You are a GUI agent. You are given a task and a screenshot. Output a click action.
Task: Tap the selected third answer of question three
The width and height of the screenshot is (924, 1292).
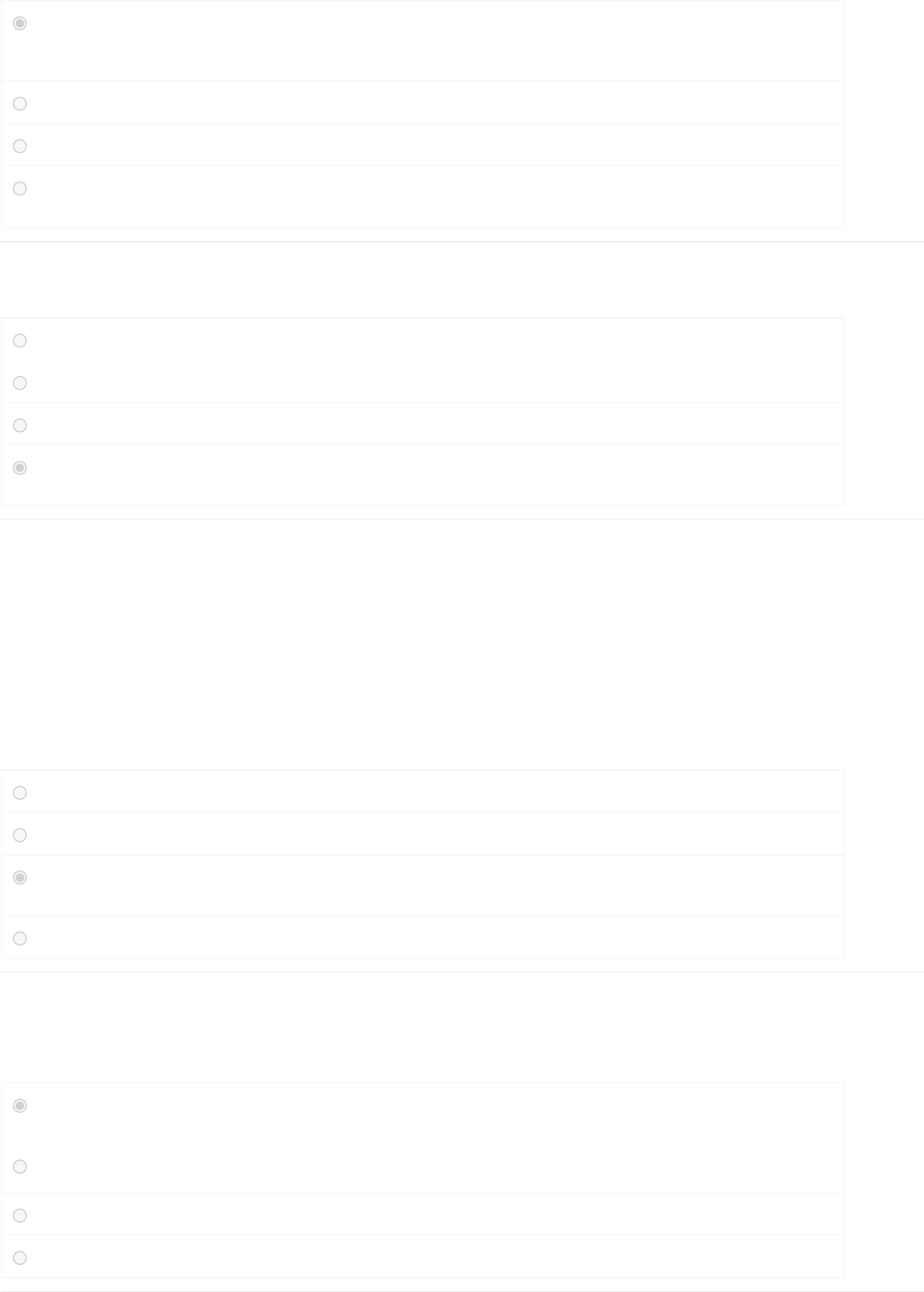(x=20, y=877)
